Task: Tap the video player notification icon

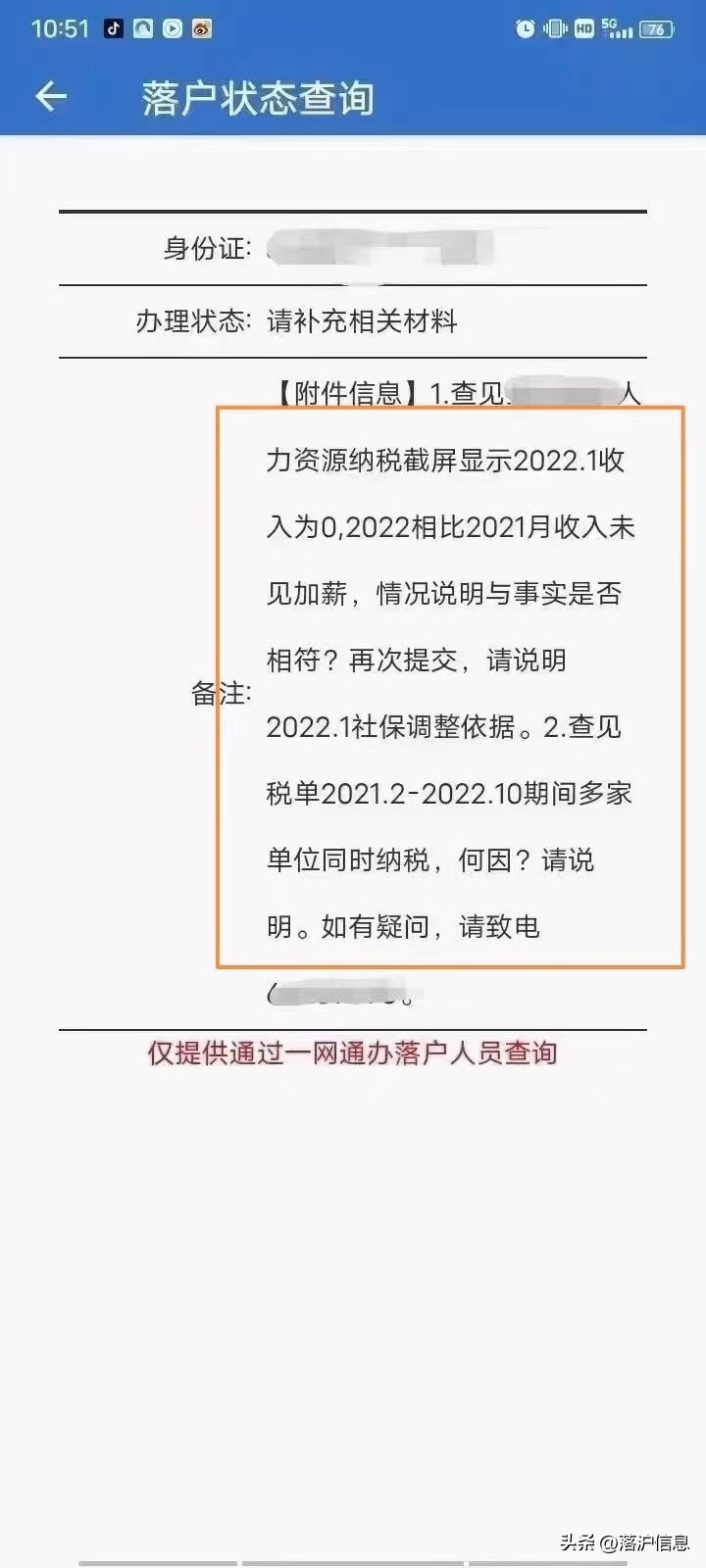Action: coord(172,27)
